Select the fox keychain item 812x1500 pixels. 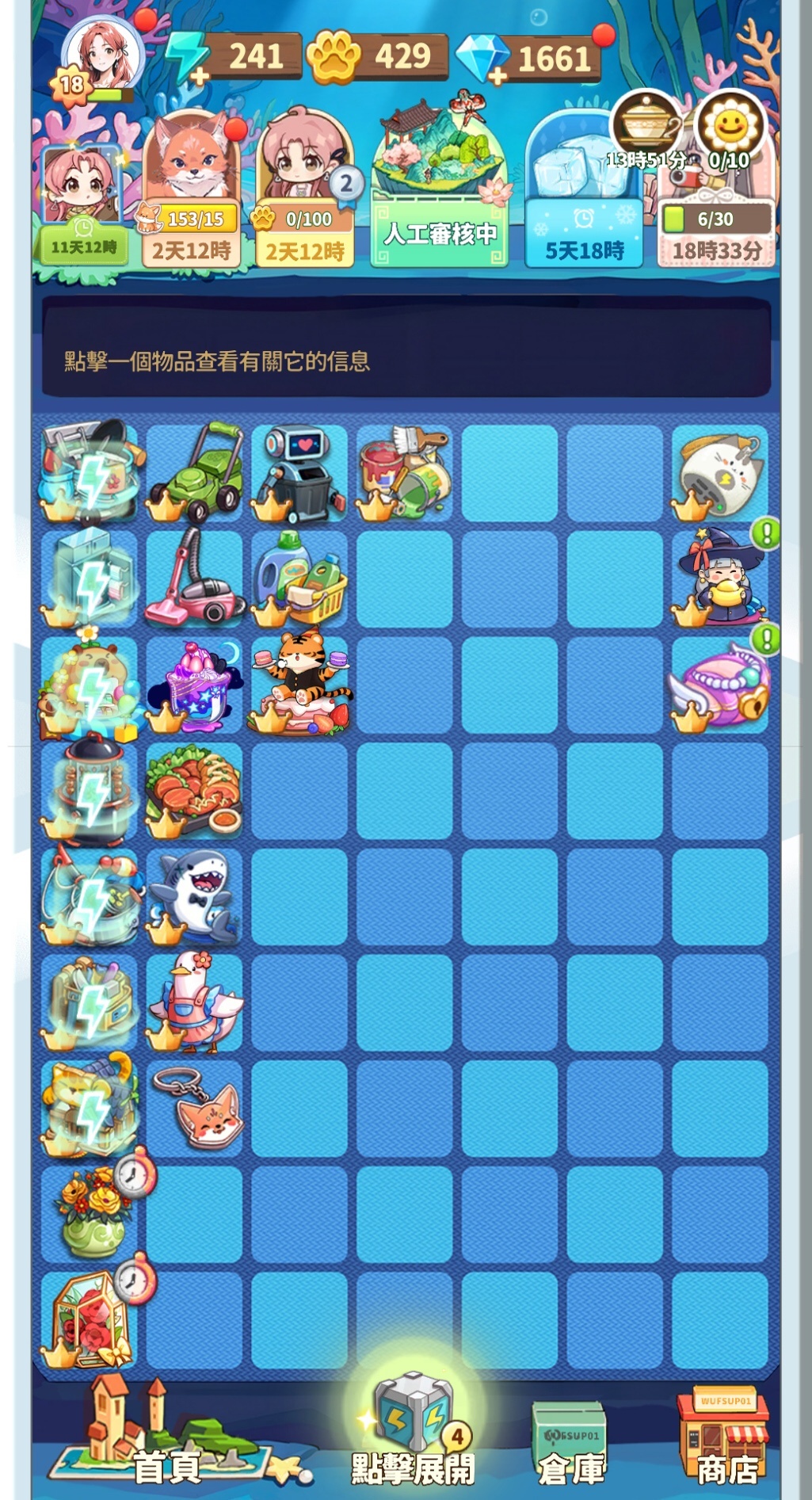click(195, 1108)
